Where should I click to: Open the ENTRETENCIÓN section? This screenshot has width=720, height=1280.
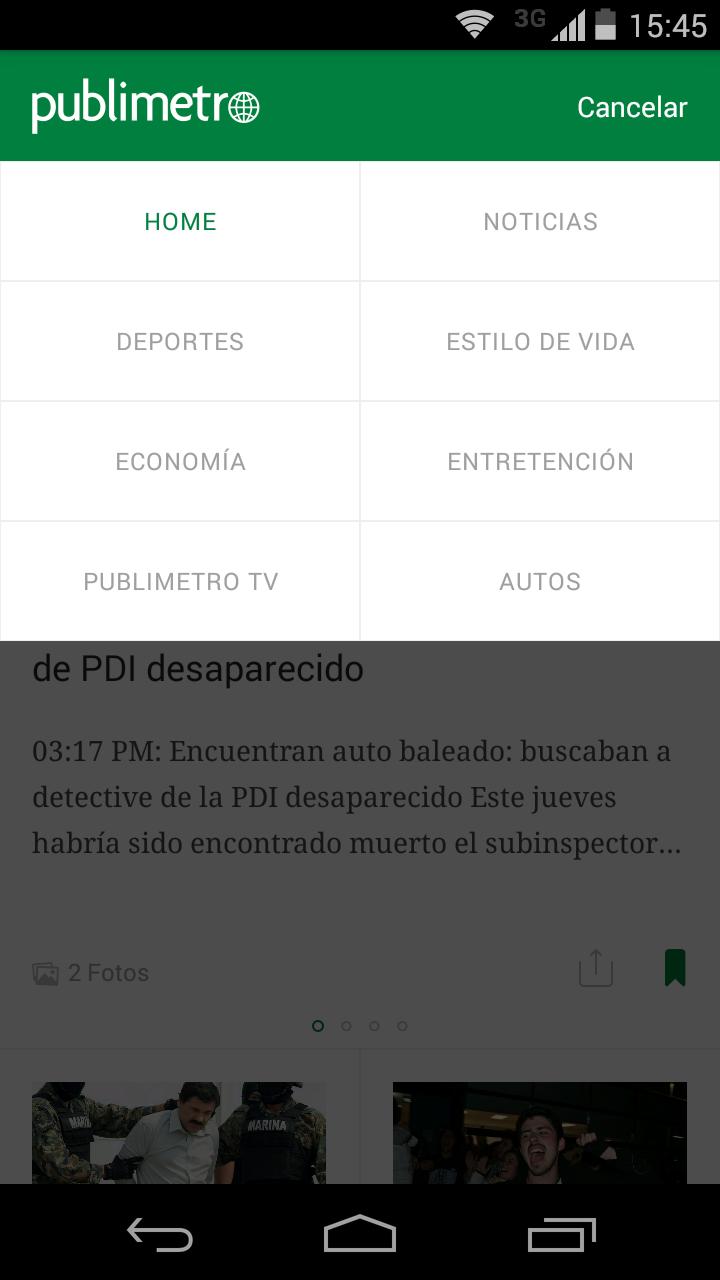coord(540,461)
